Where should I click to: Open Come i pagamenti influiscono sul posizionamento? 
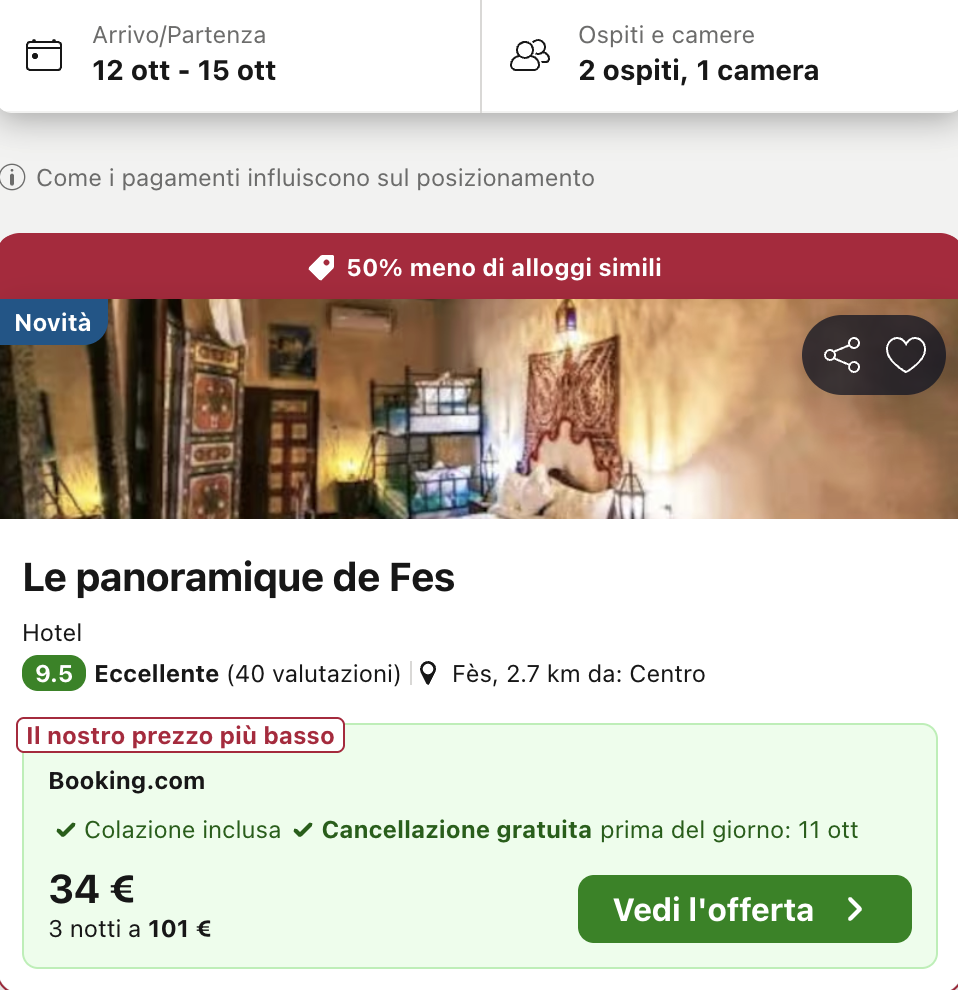(314, 177)
